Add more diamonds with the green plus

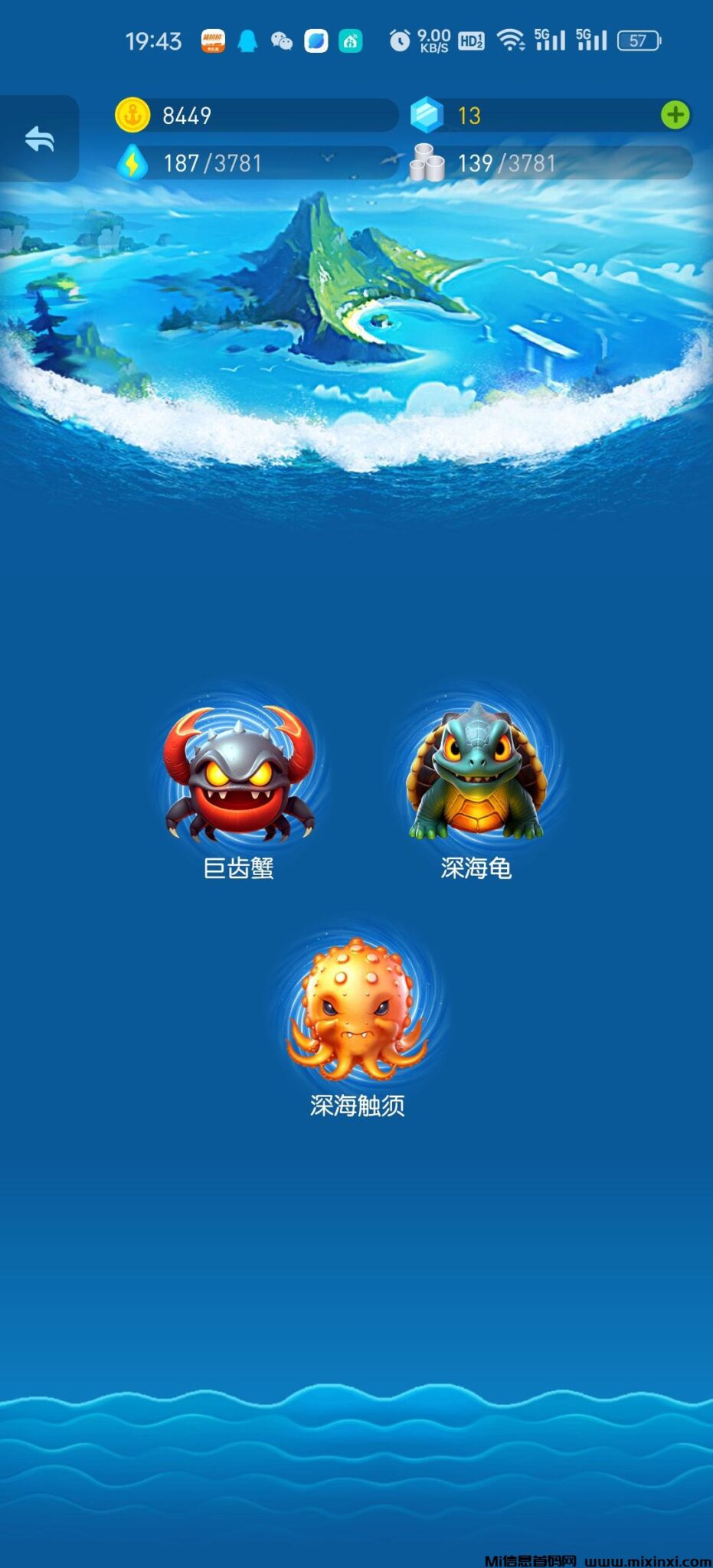point(675,116)
